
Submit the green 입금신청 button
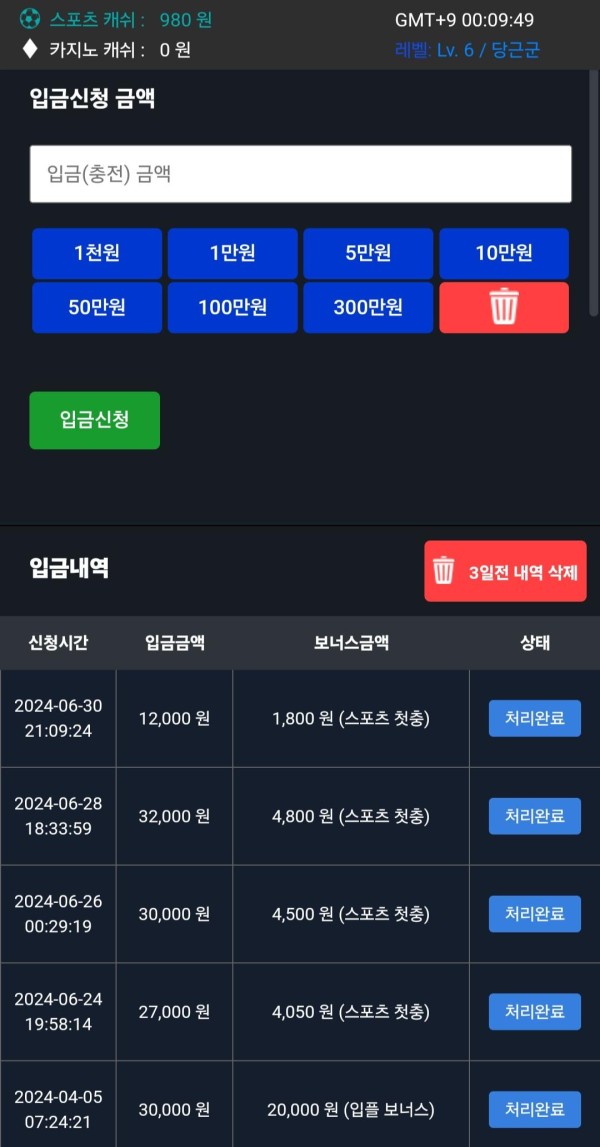(x=94, y=420)
